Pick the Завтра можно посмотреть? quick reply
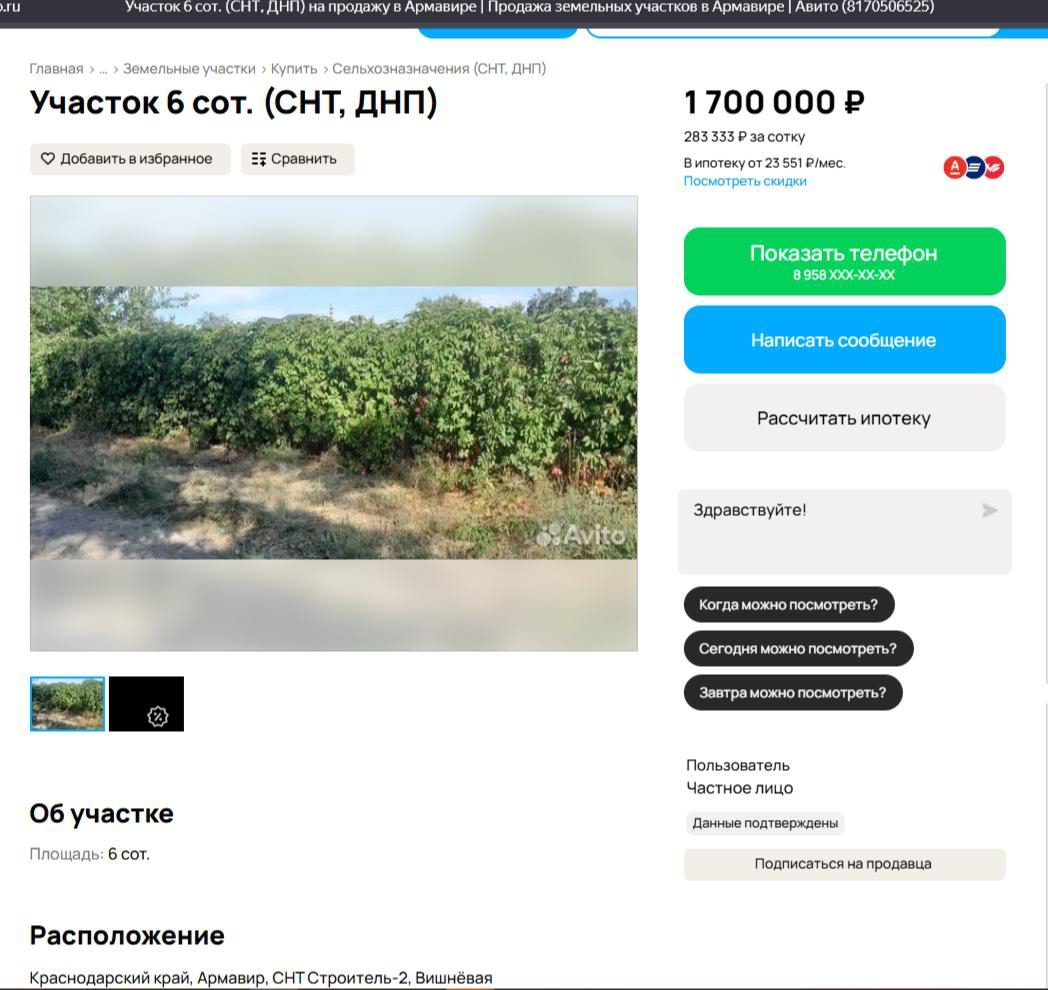 tap(793, 693)
